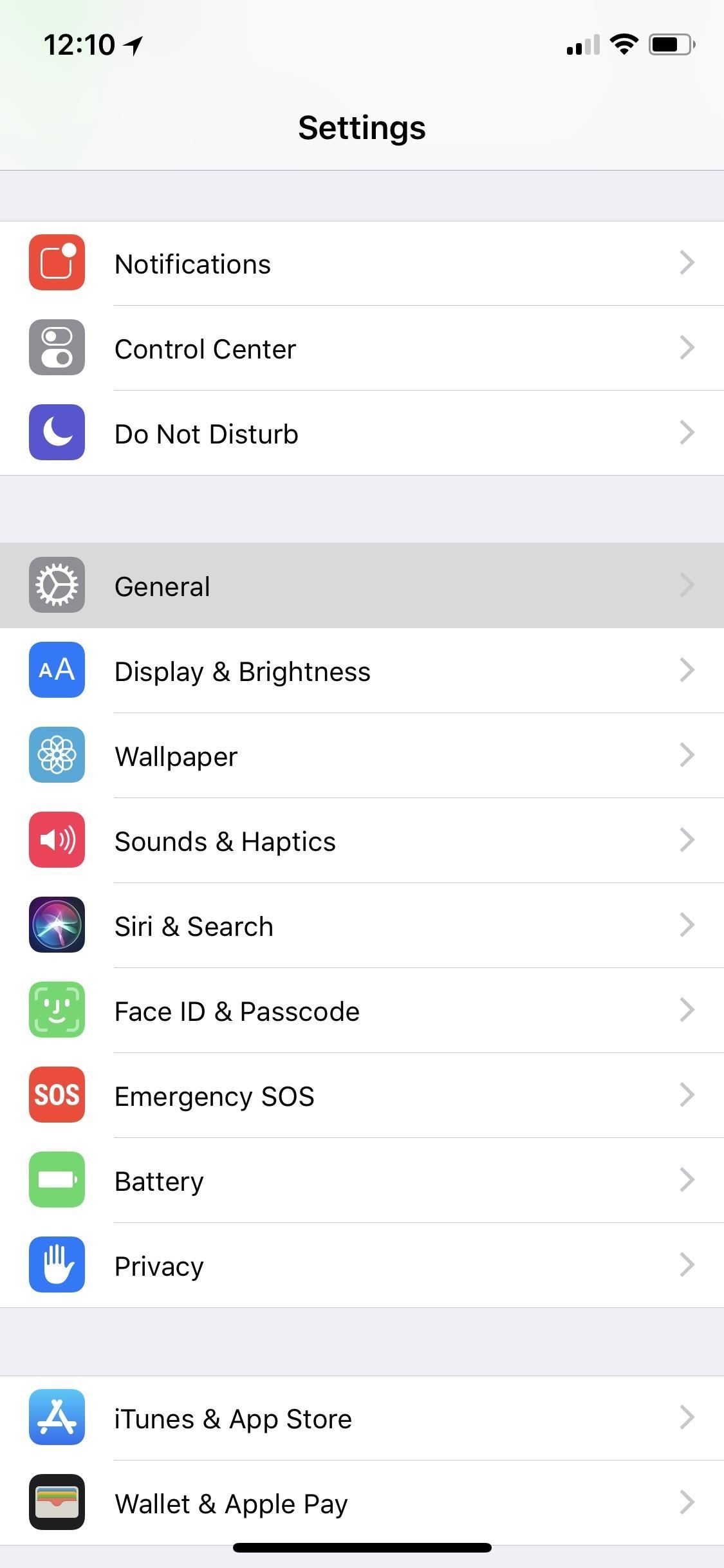Expand the Privacy row chevron
The height and width of the screenshot is (1568, 724).
[687, 1265]
